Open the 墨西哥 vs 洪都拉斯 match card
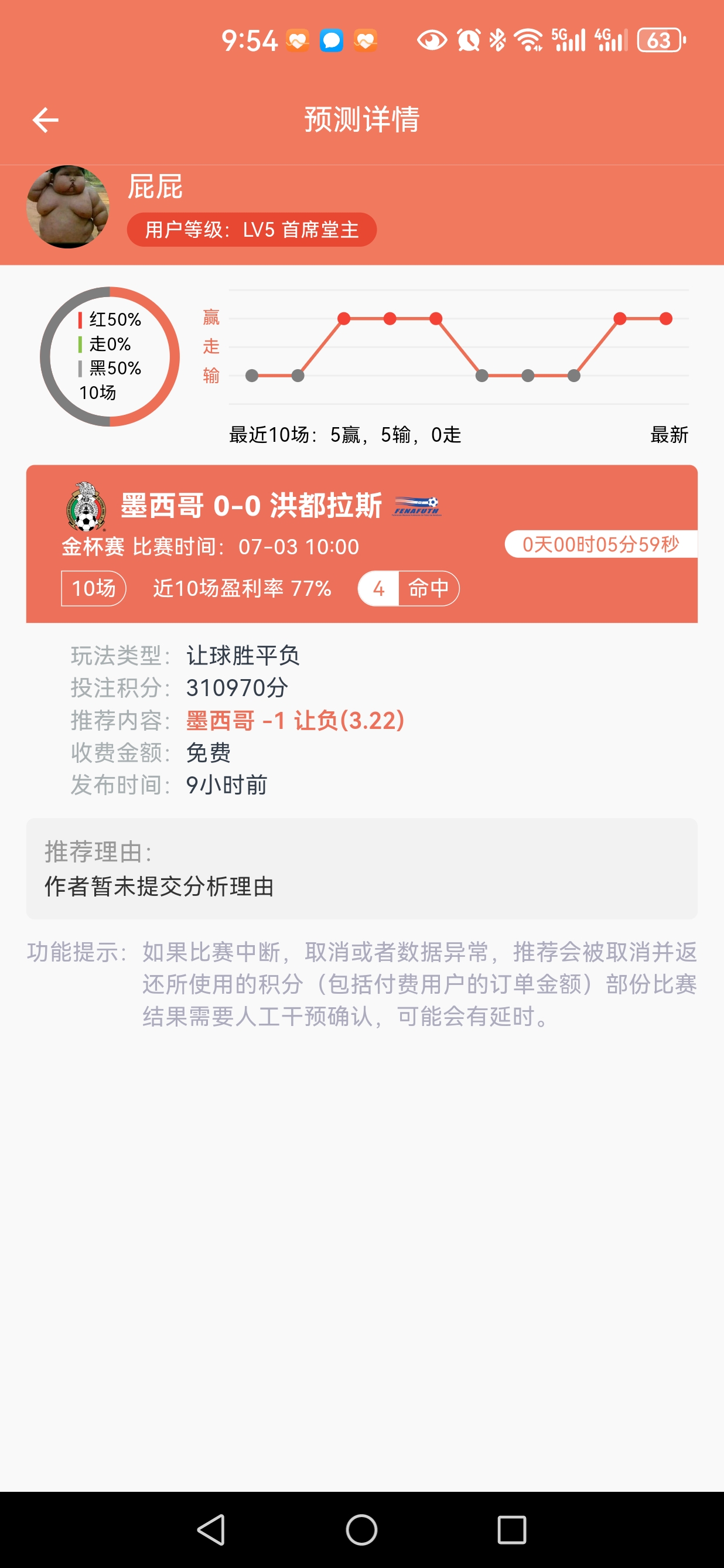The width and height of the screenshot is (724, 1568). point(361,543)
